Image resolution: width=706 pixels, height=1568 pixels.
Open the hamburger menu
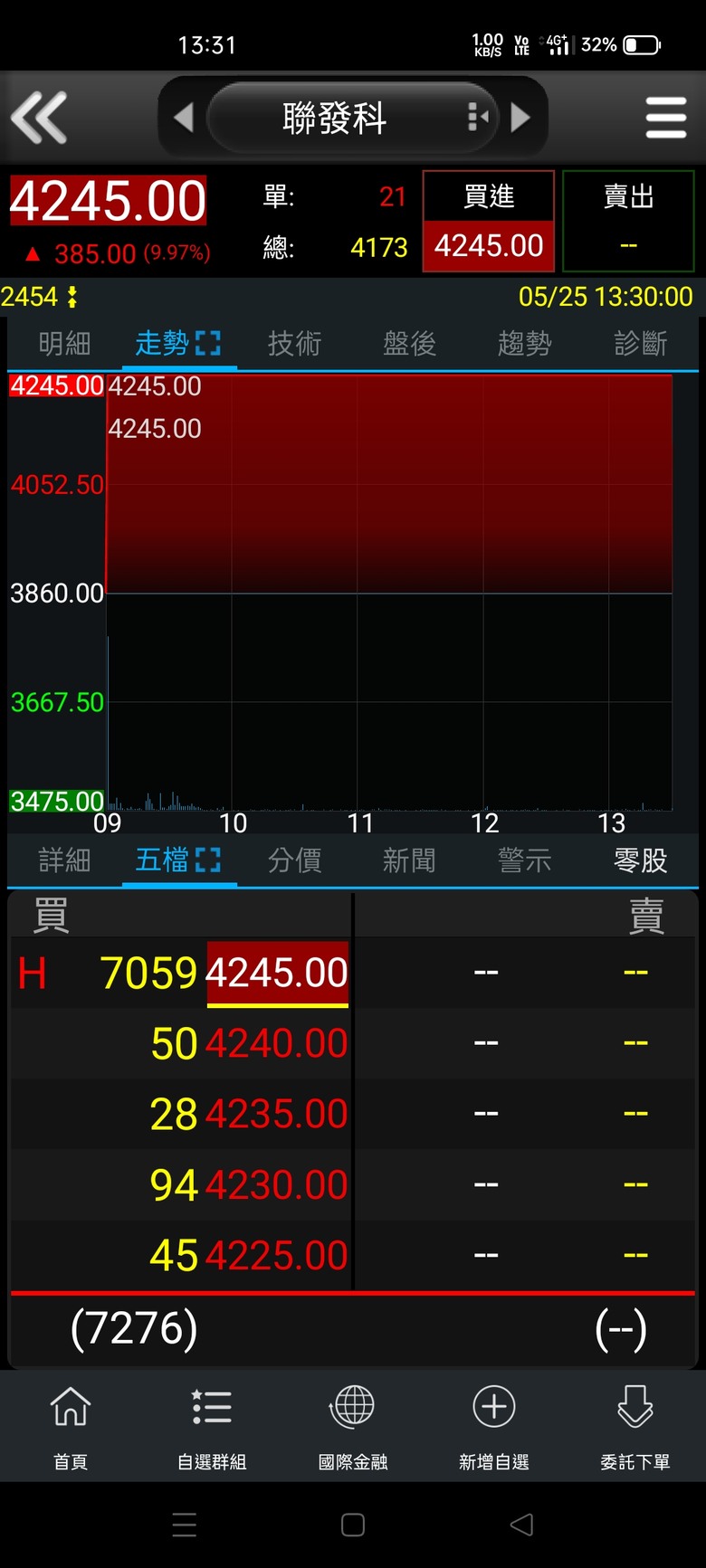tap(666, 118)
